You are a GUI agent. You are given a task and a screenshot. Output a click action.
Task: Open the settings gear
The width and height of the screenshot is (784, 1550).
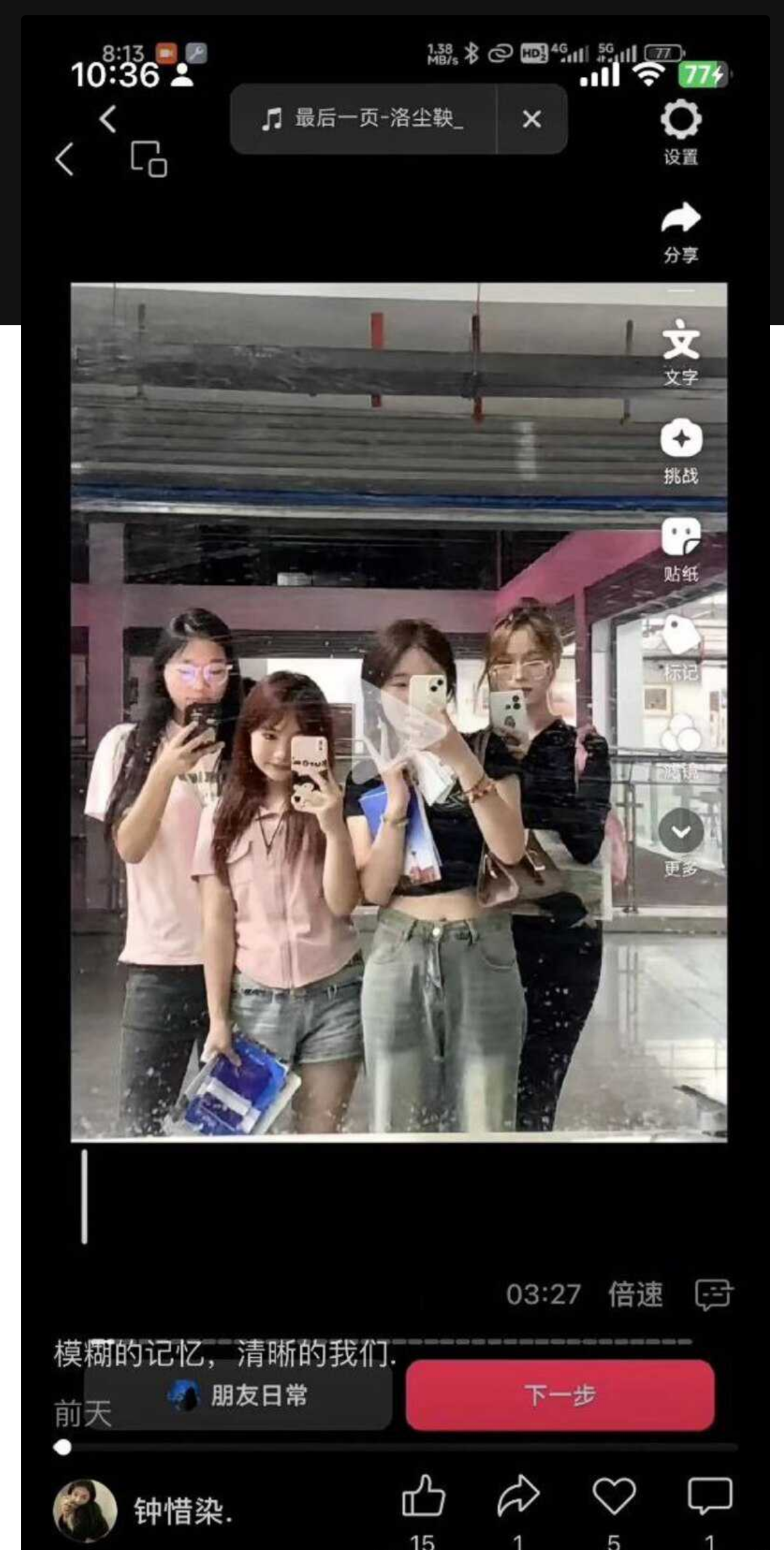click(681, 121)
